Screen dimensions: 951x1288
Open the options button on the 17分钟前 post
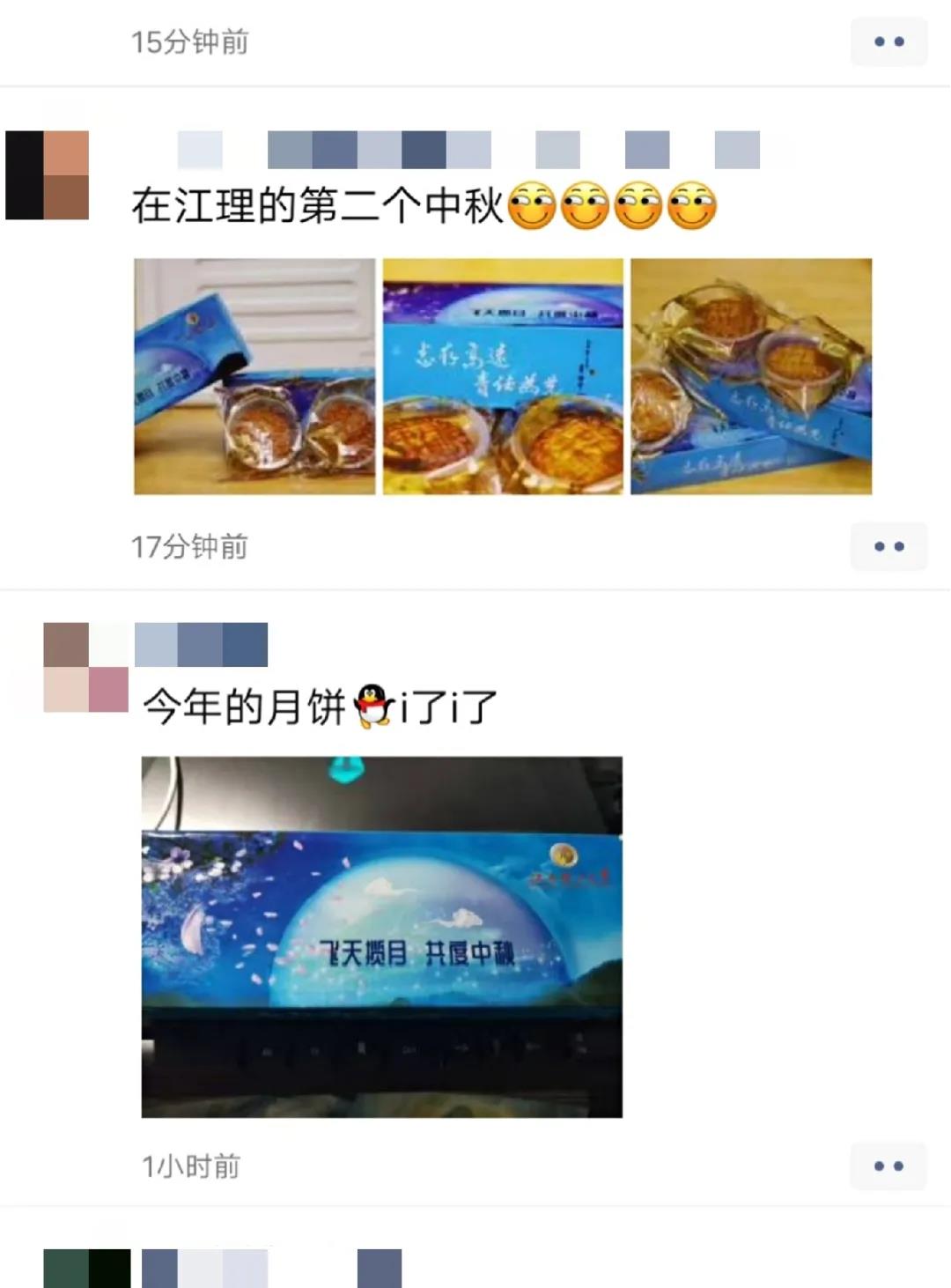888,546
